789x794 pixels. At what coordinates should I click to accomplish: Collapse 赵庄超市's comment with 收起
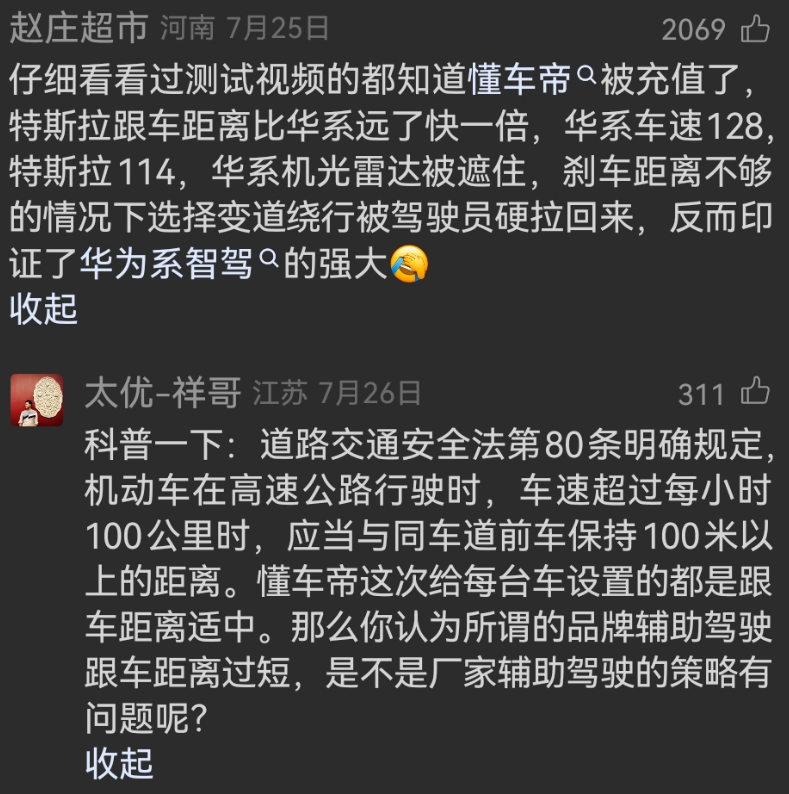pos(43,309)
